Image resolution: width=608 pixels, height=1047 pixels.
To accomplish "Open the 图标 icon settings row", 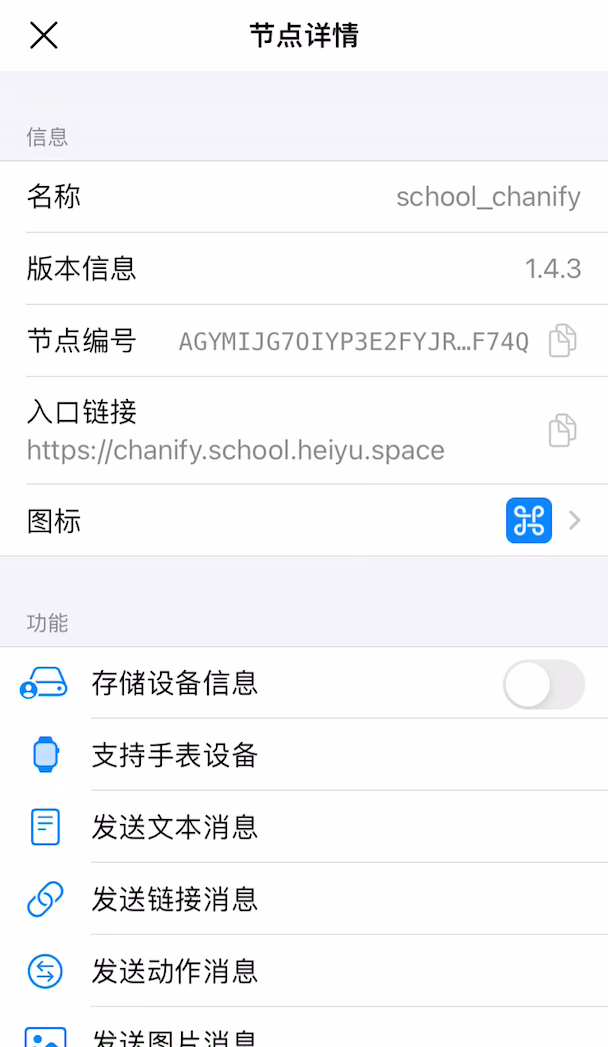I will coord(304,520).
